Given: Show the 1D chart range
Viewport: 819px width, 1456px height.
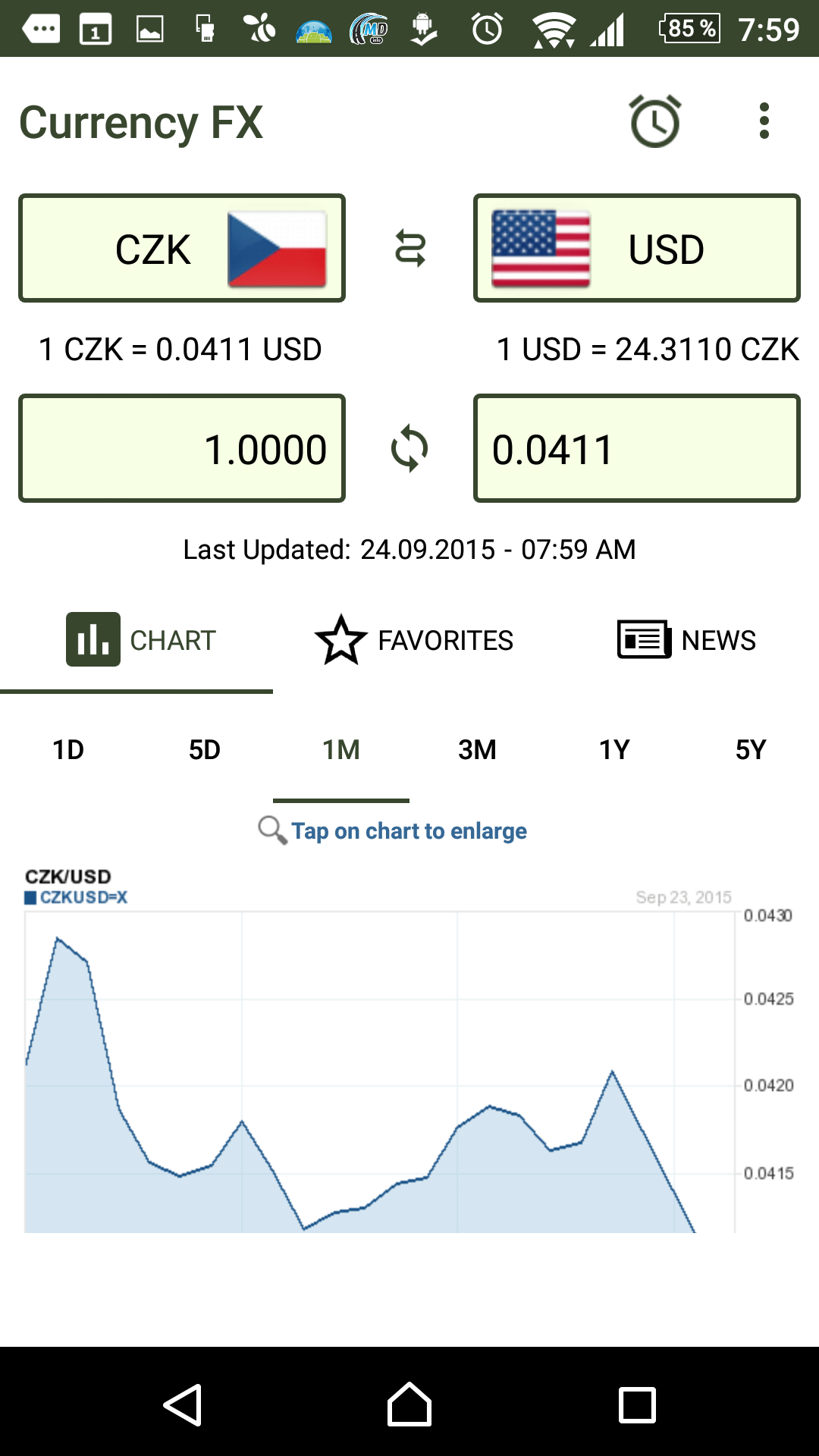Looking at the screenshot, I should point(68,750).
